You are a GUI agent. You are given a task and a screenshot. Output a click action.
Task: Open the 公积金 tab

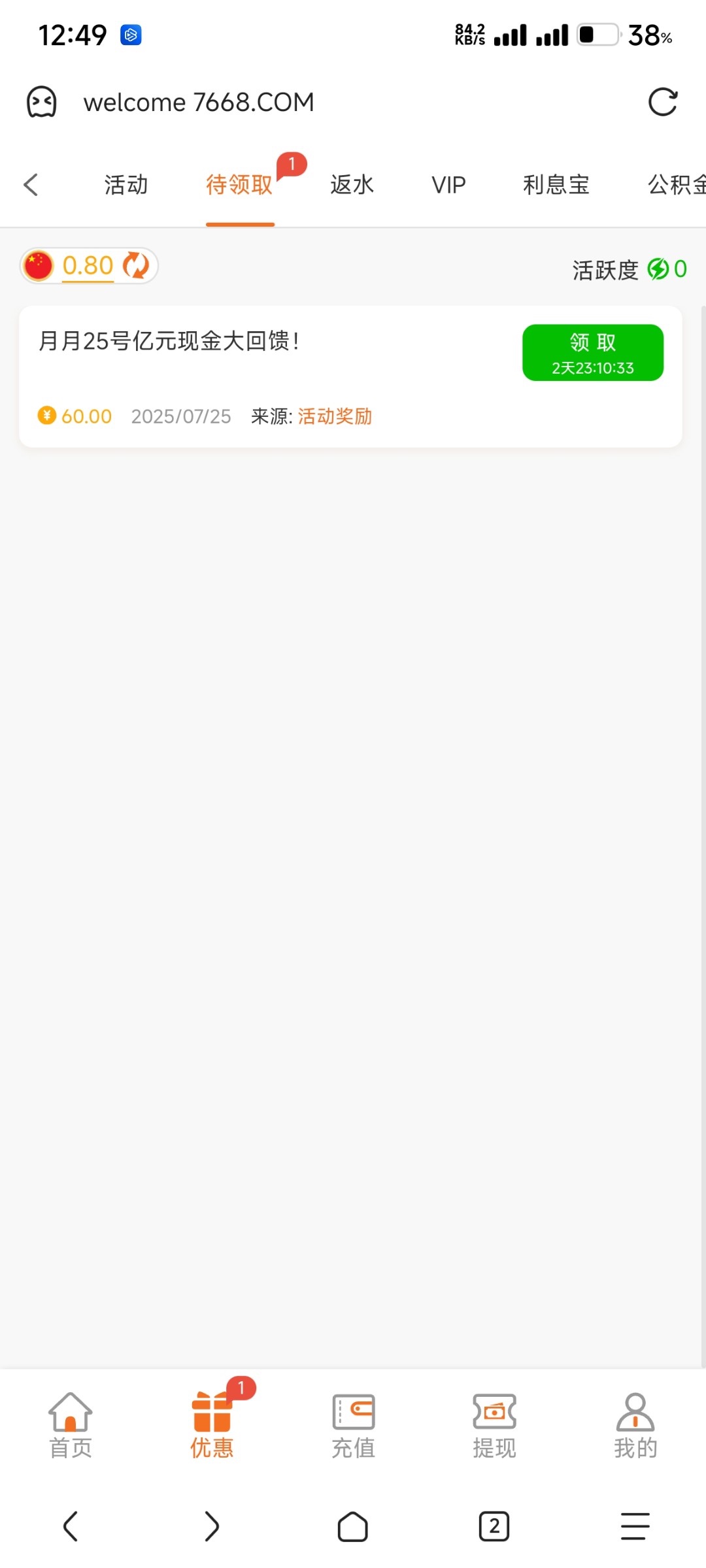[x=676, y=185]
